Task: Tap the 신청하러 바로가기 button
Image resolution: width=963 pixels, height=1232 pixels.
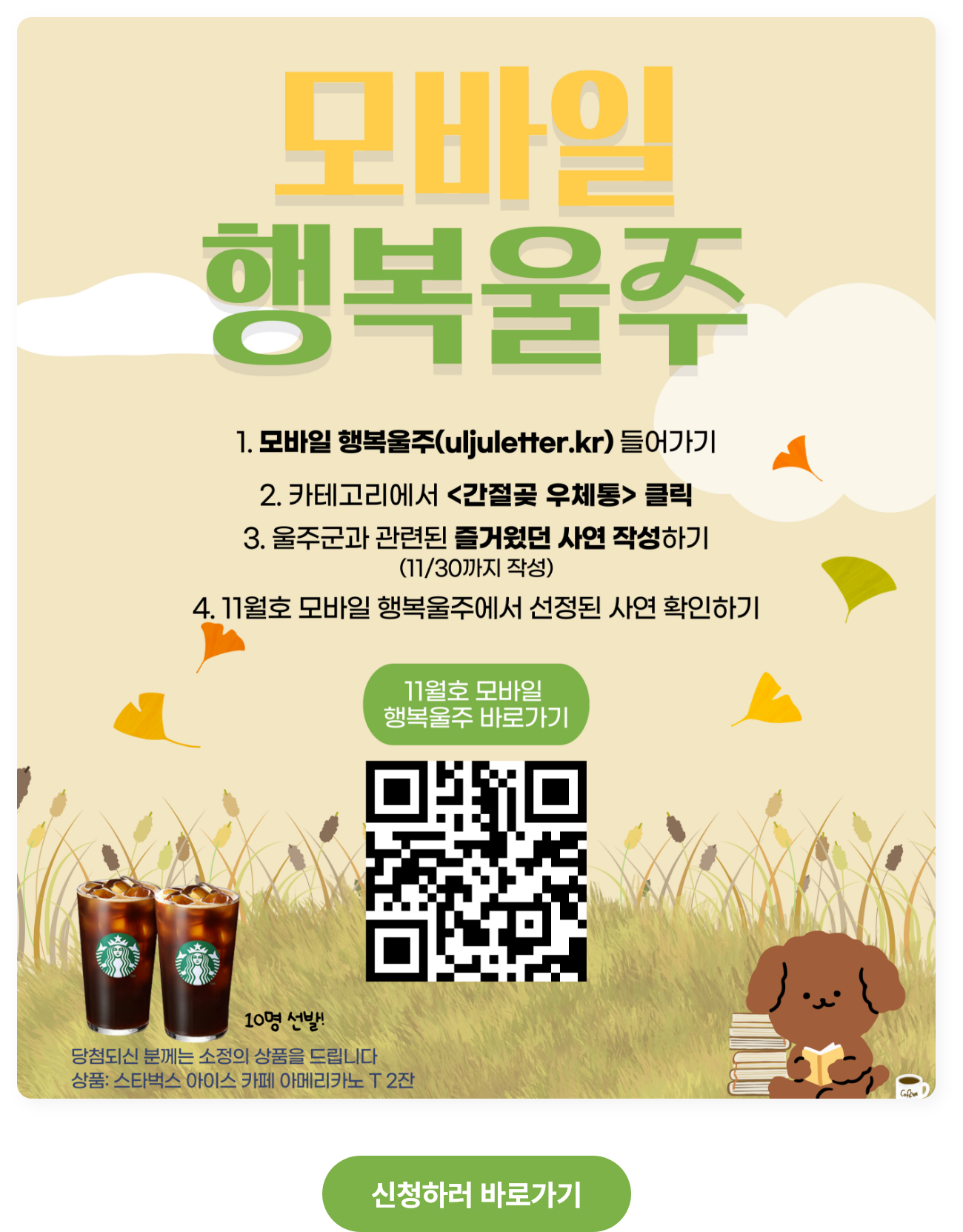Action: click(x=476, y=1193)
